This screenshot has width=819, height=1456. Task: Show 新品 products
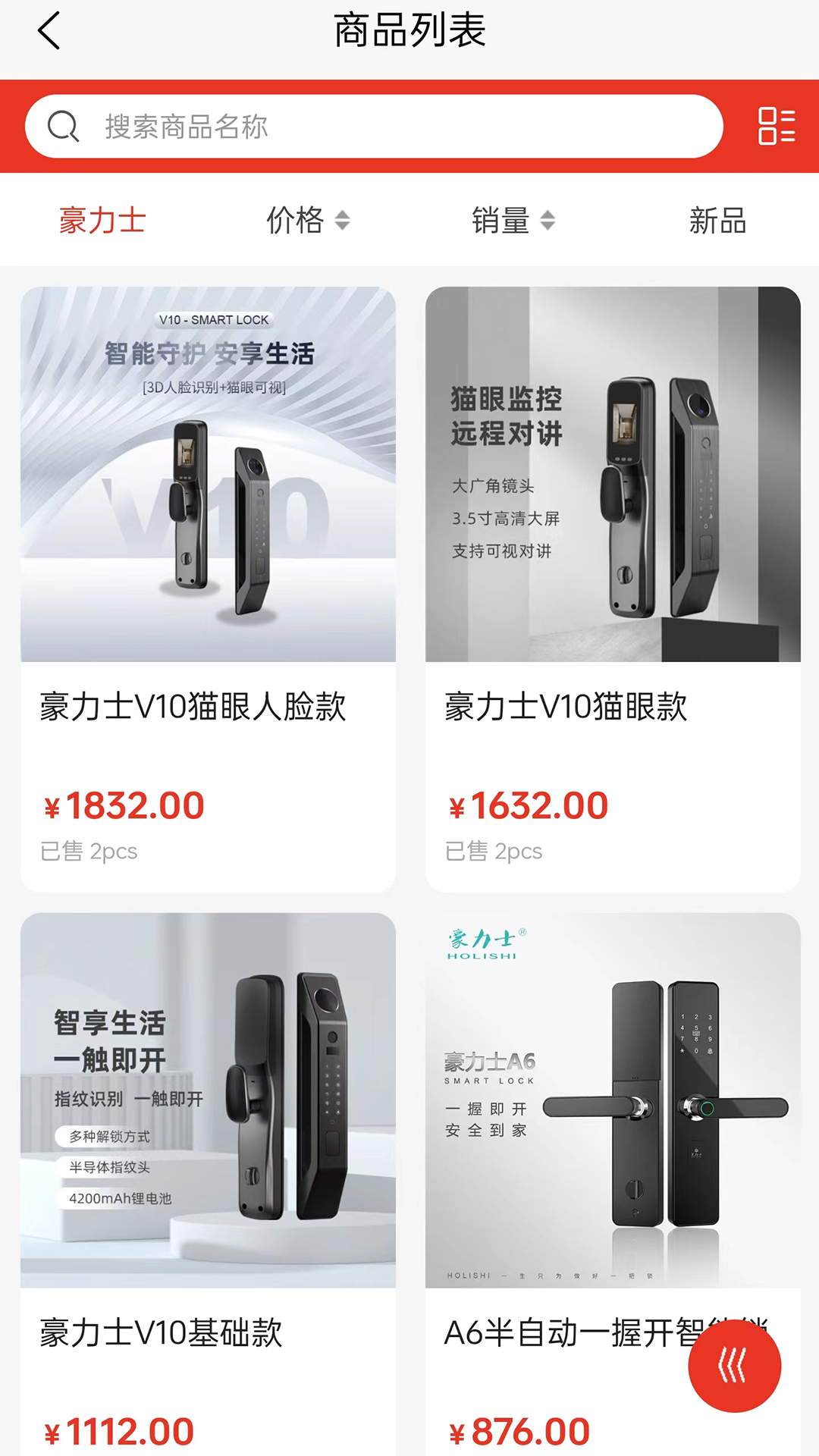[717, 221]
